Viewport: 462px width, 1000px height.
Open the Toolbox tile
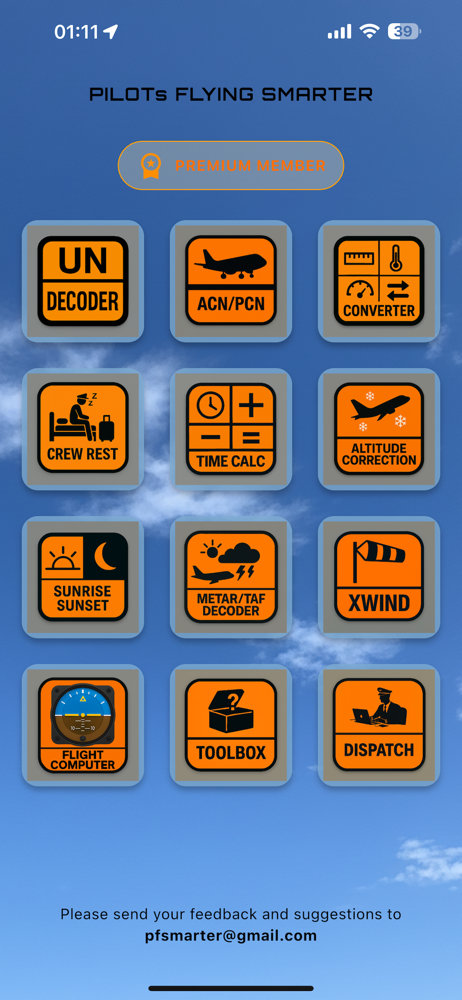(x=231, y=725)
